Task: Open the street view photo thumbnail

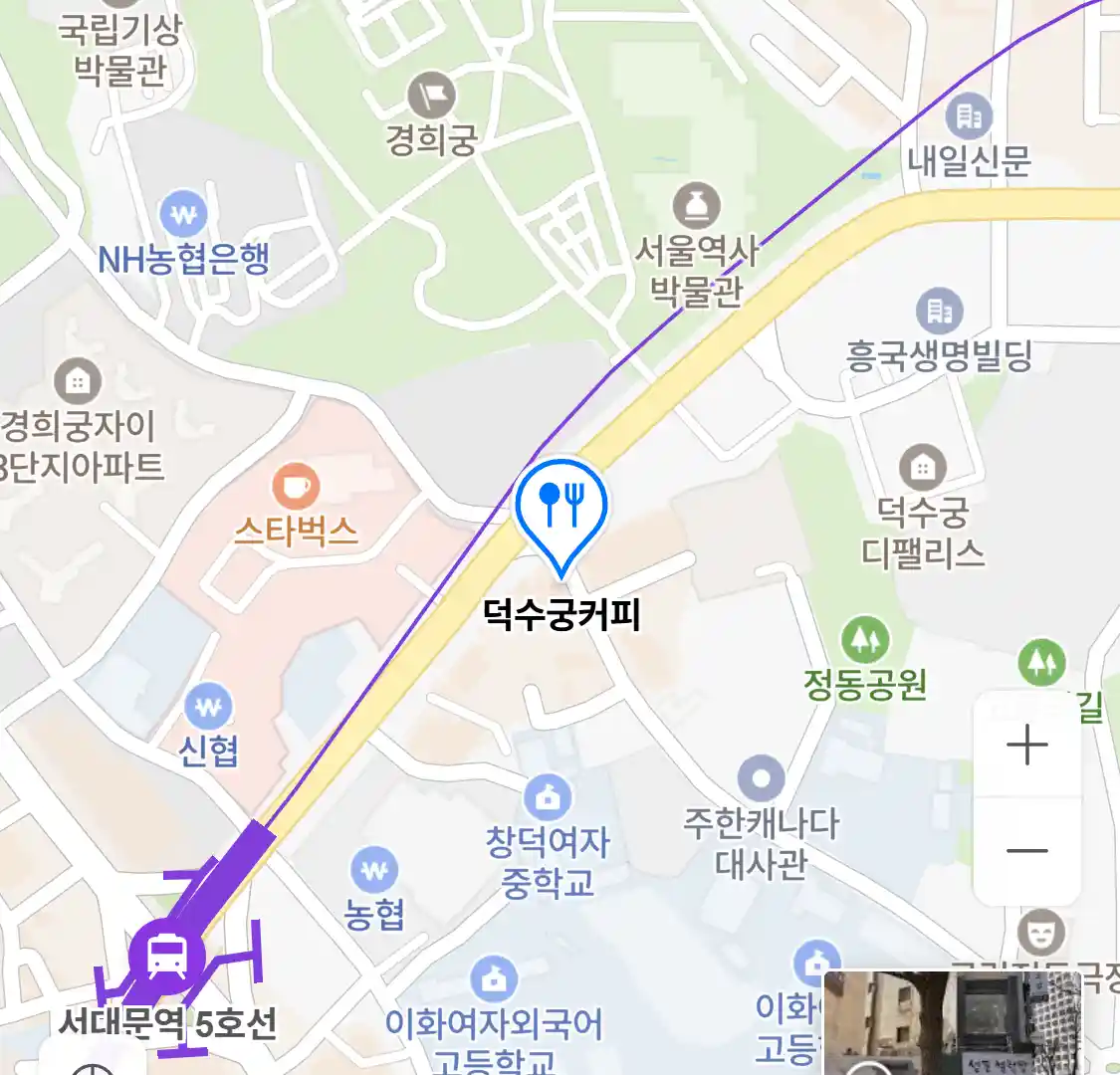Action: point(954,1023)
